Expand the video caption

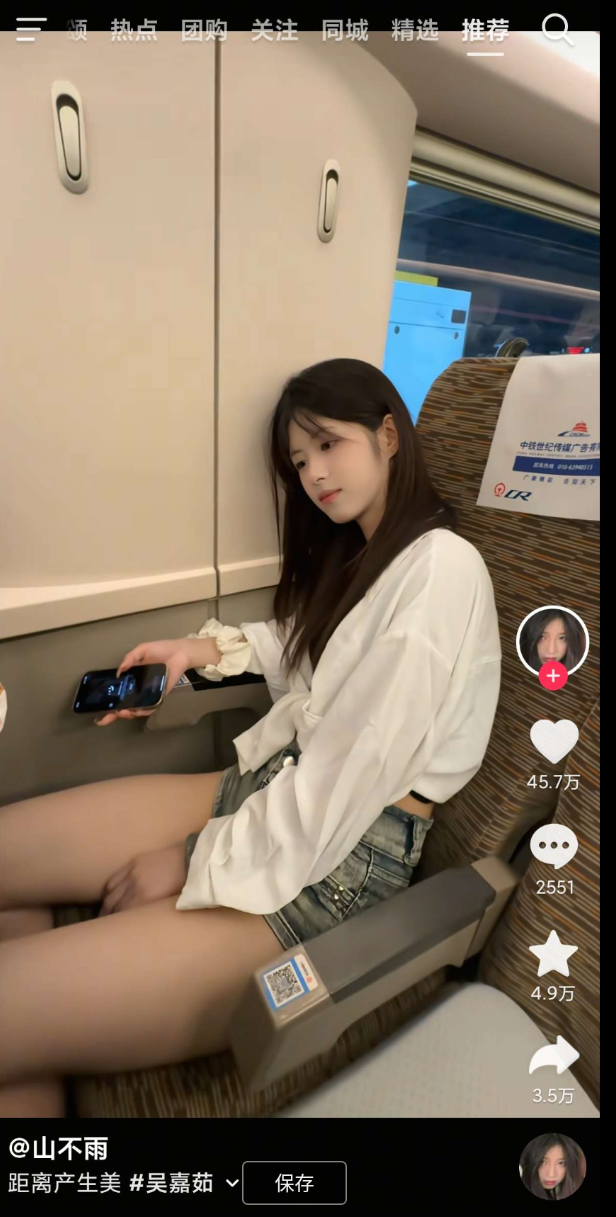(232, 1183)
